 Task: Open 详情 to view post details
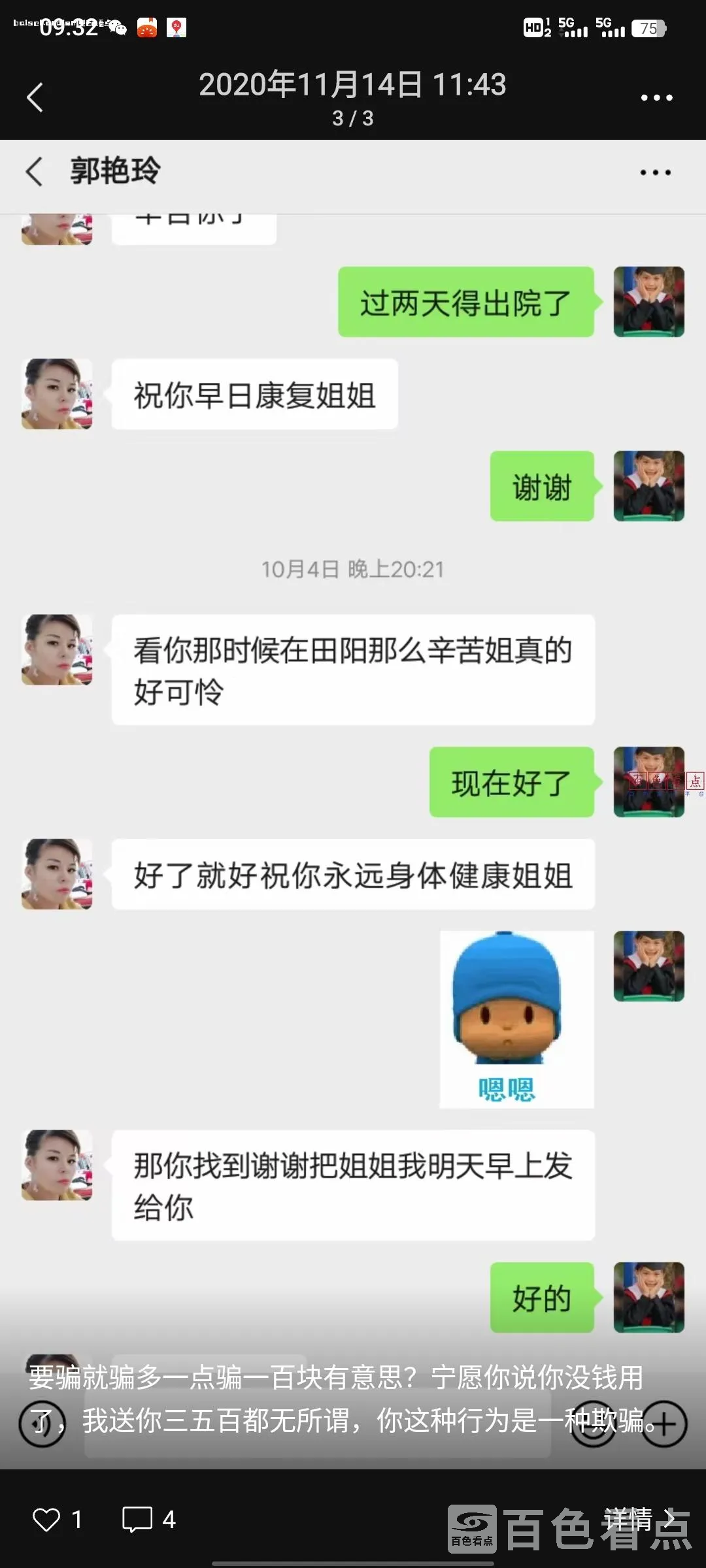[637, 1518]
